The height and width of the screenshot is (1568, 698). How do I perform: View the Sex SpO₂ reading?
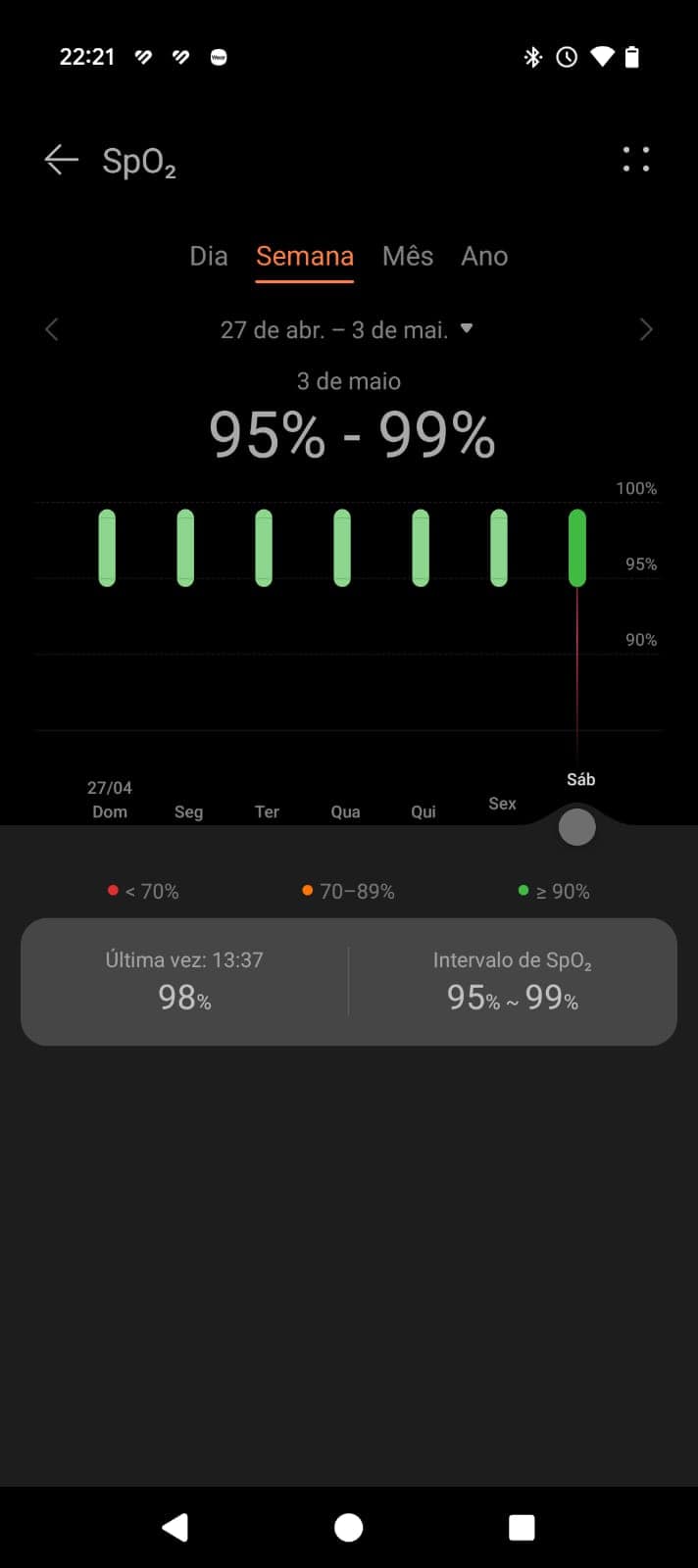pos(499,548)
